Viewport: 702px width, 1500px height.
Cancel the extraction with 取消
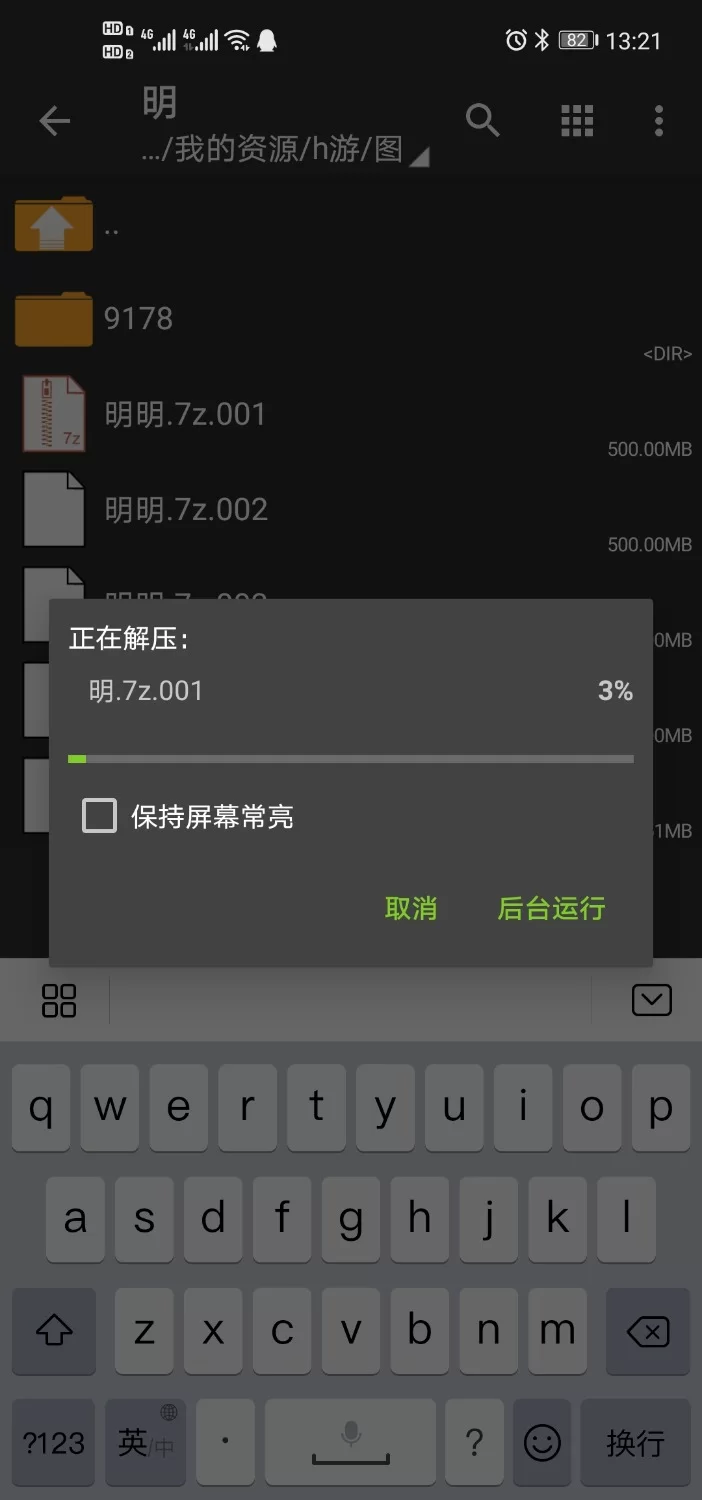point(411,908)
